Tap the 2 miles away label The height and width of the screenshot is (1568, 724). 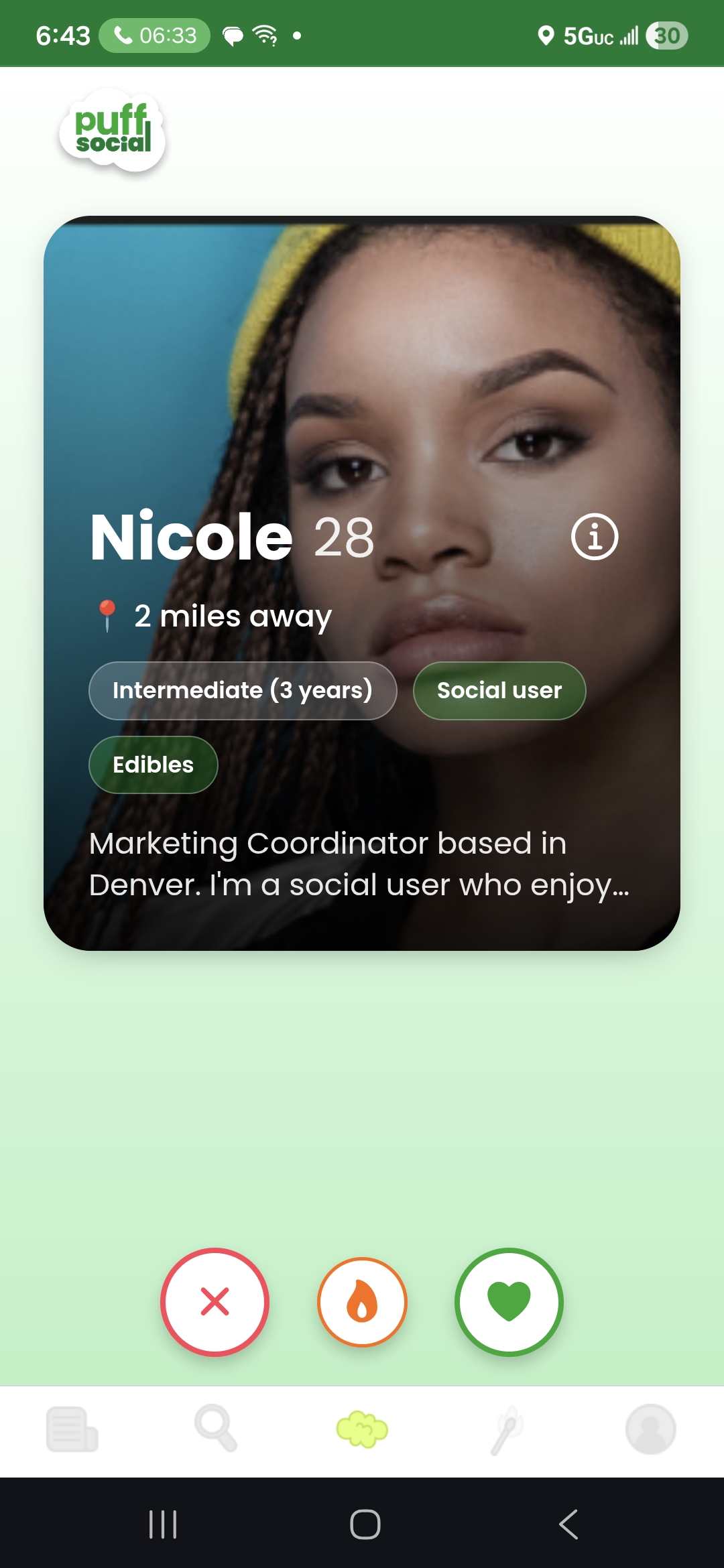[231, 616]
